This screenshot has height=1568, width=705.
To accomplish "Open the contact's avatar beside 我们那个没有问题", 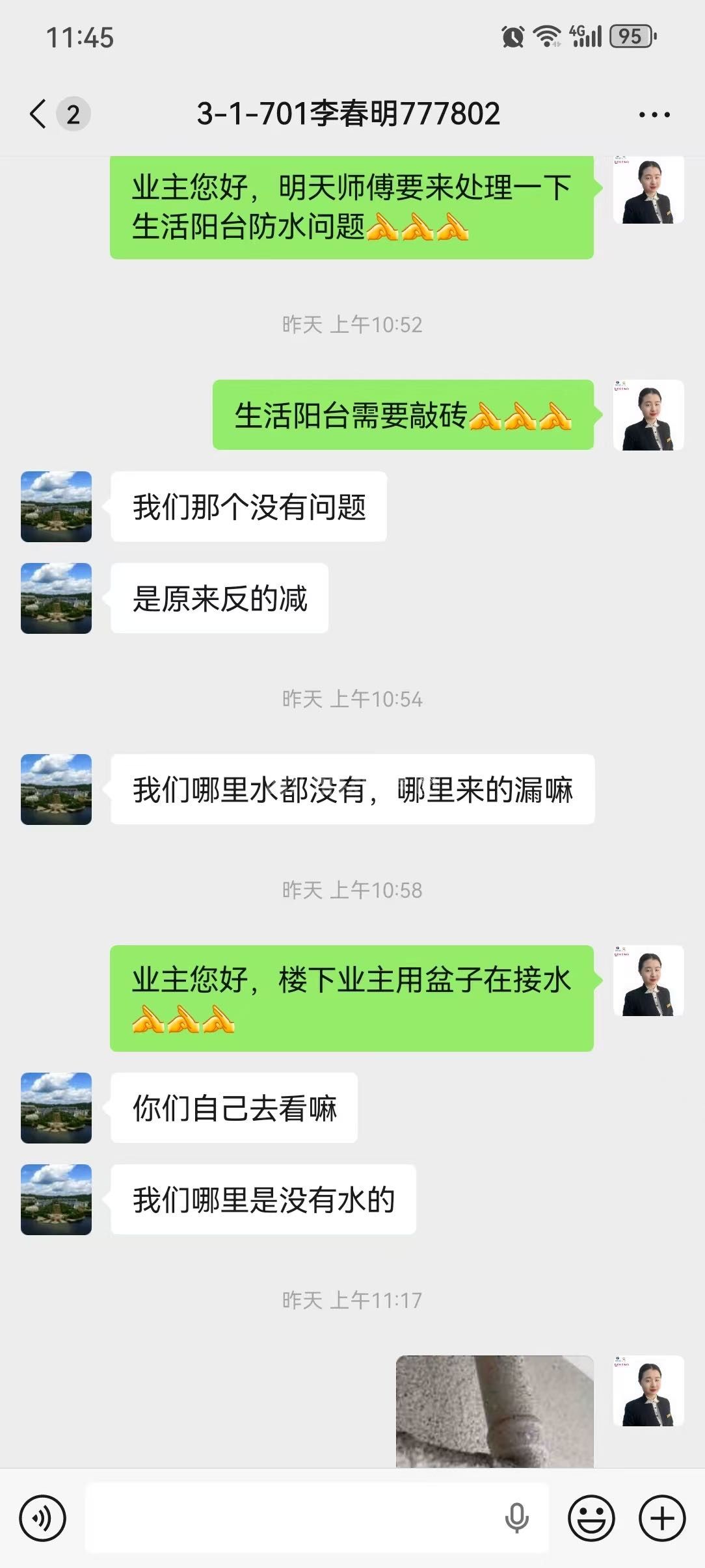I will (57, 506).
